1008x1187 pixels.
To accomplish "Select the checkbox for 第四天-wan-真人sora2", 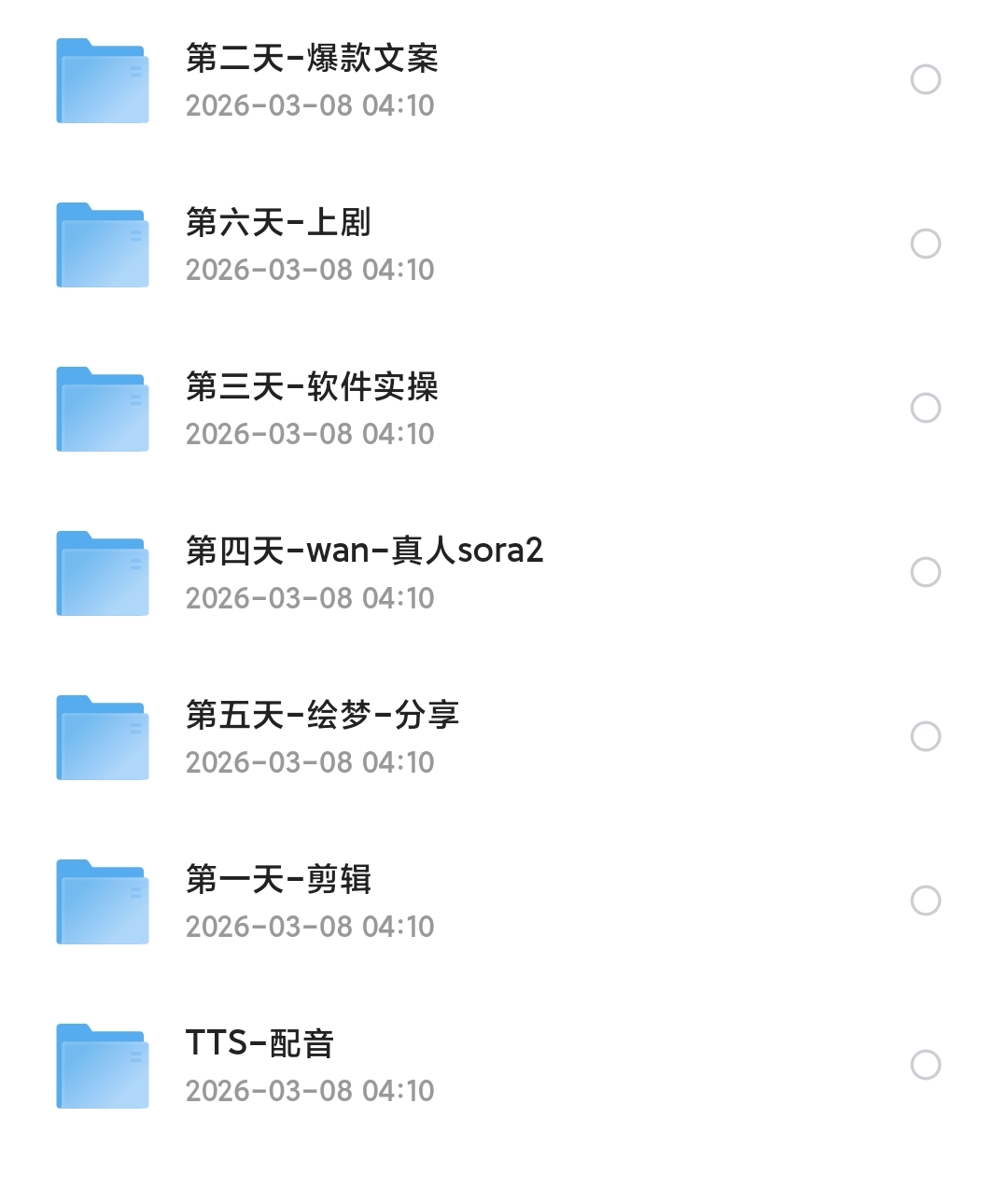I will pyautogui.click(x=925, y=571).
